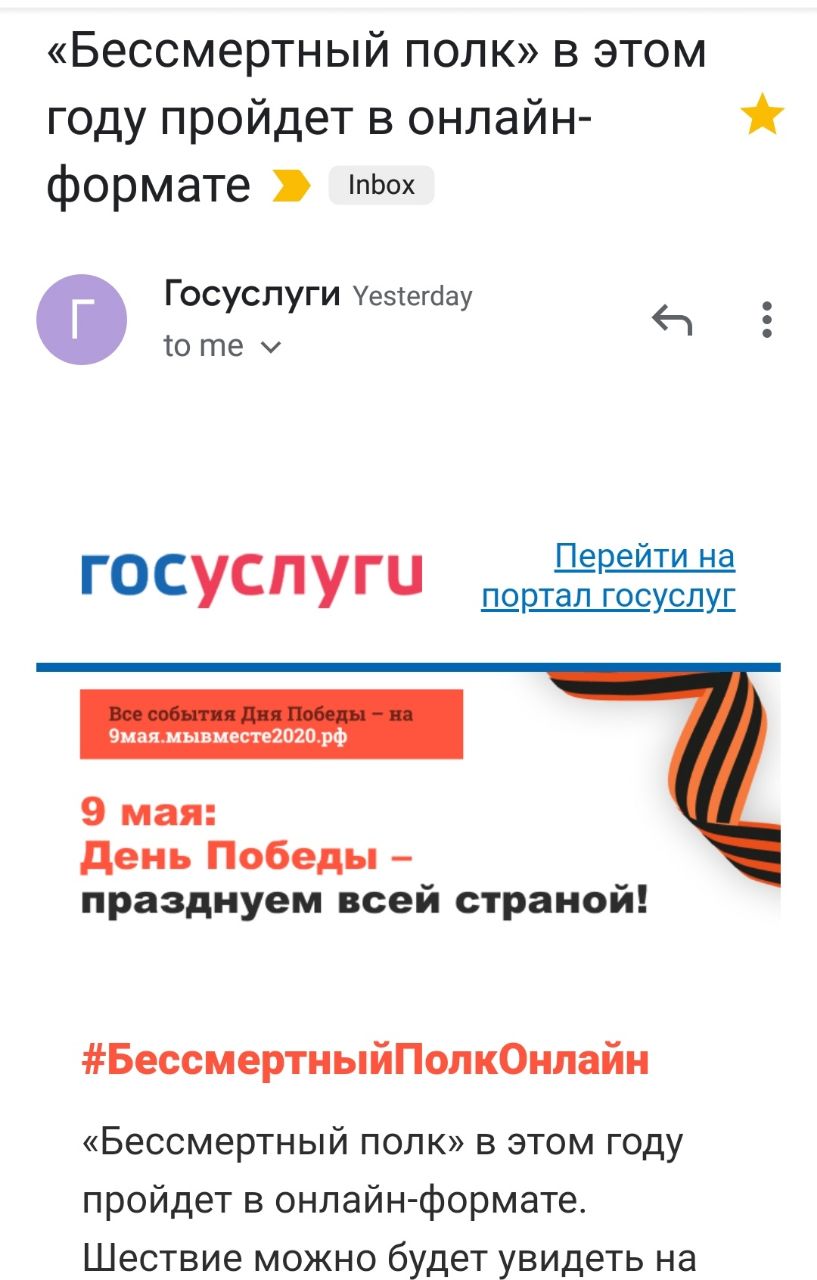Open the message overflow menu
The height and width of the screenshot is (1280, 817).
pos(767,319)
